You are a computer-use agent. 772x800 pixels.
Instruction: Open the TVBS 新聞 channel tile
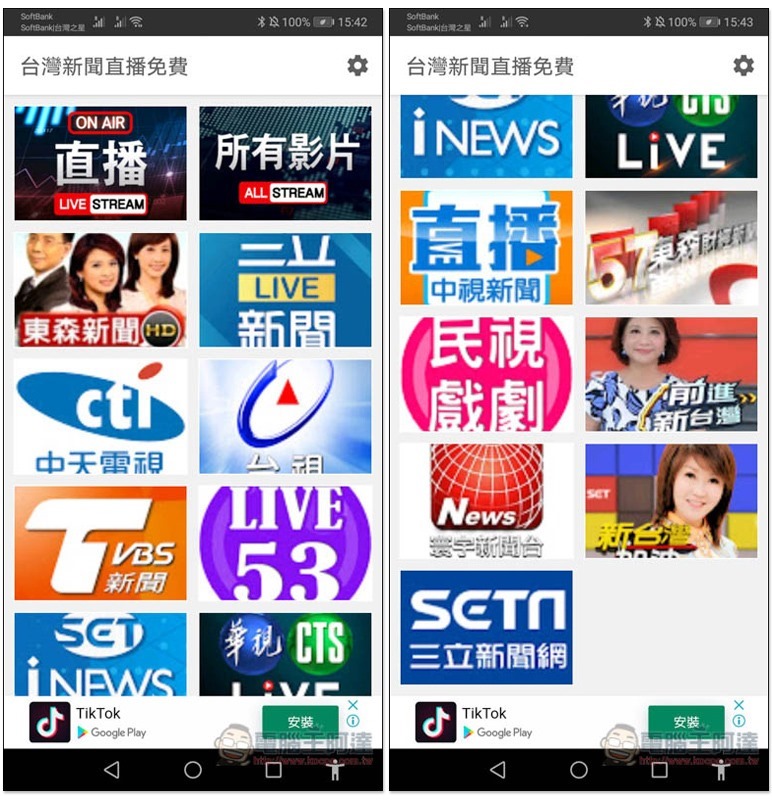point(100,543)
